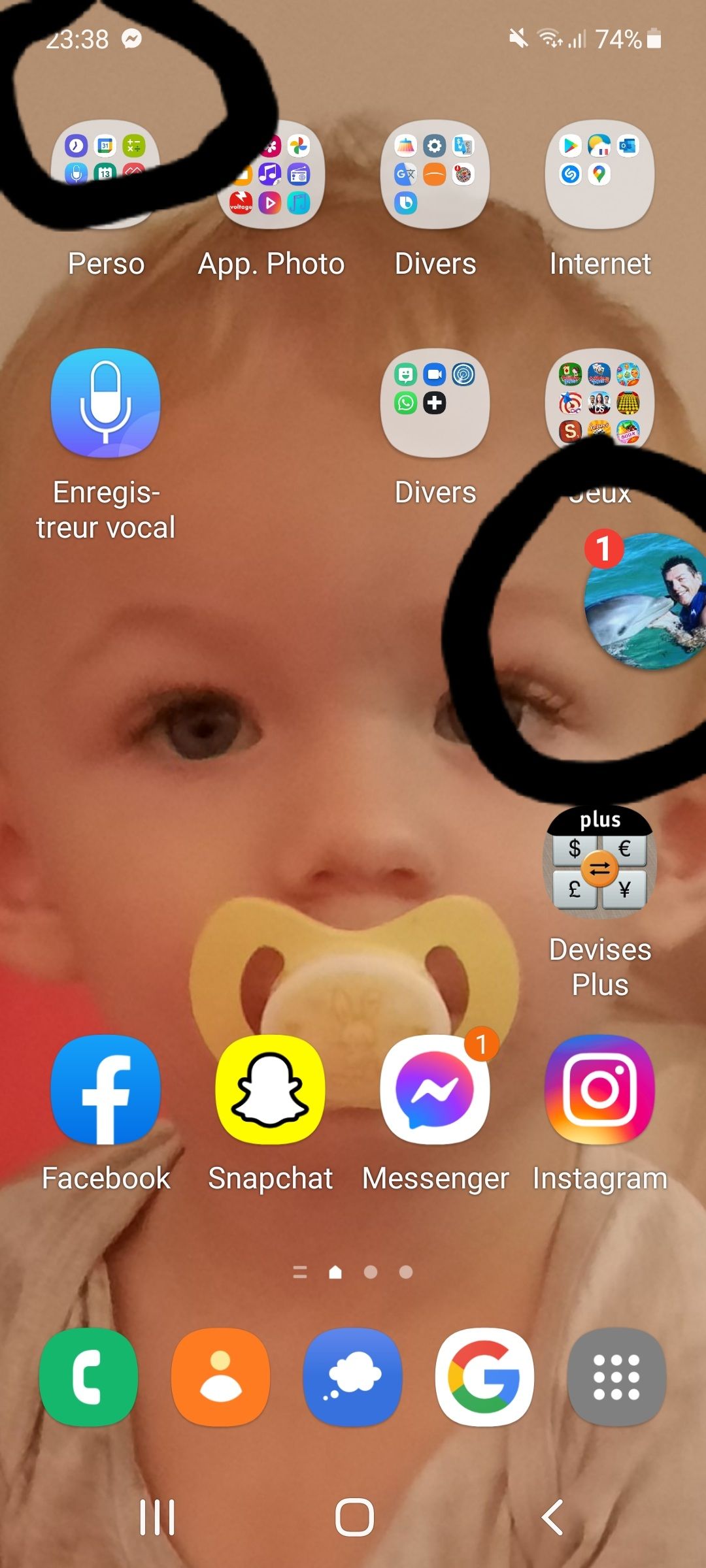Viewport: 706px width, 1568px height.
Task: Launch the Google app
Action: click(x=485, y=1377)
